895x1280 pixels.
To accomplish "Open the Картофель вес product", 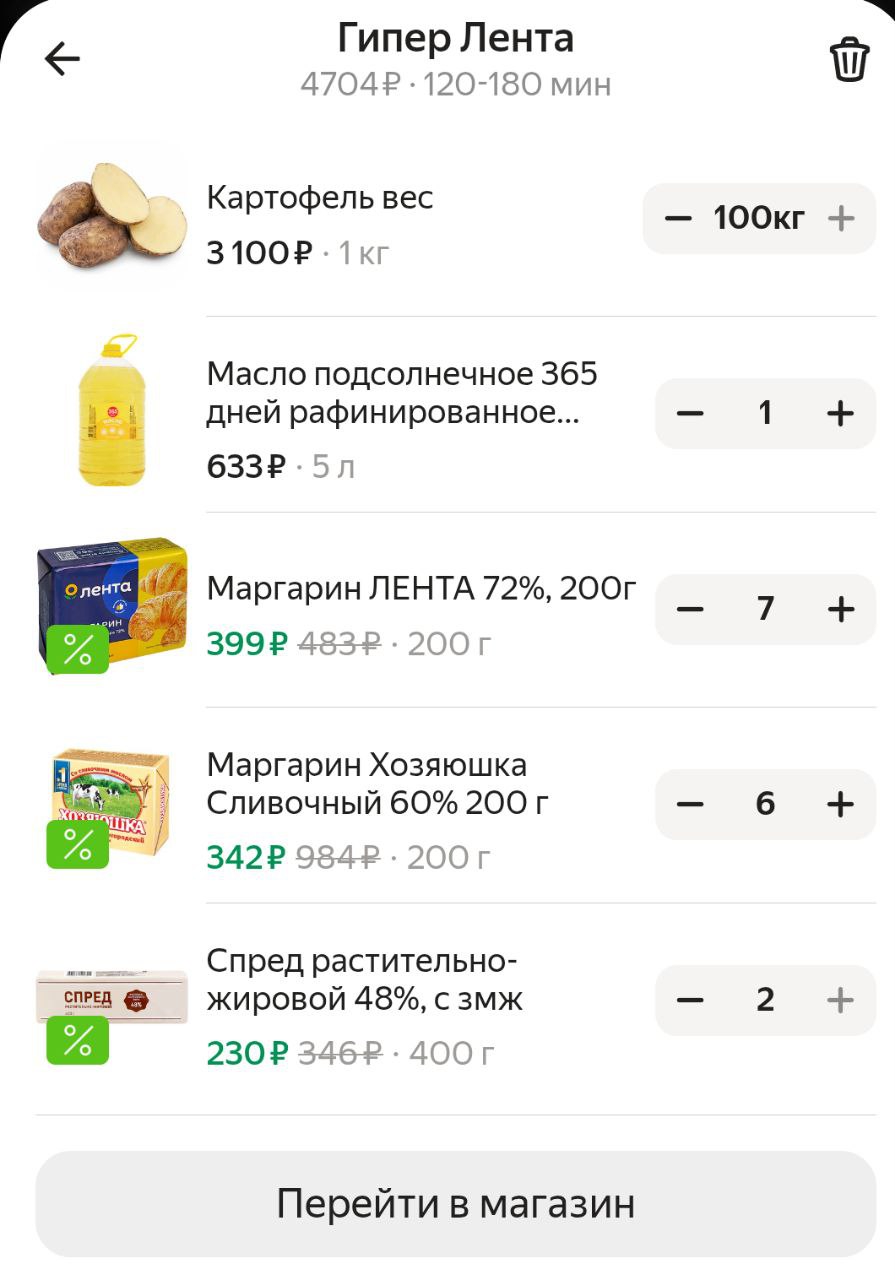I will pos(320,198).
